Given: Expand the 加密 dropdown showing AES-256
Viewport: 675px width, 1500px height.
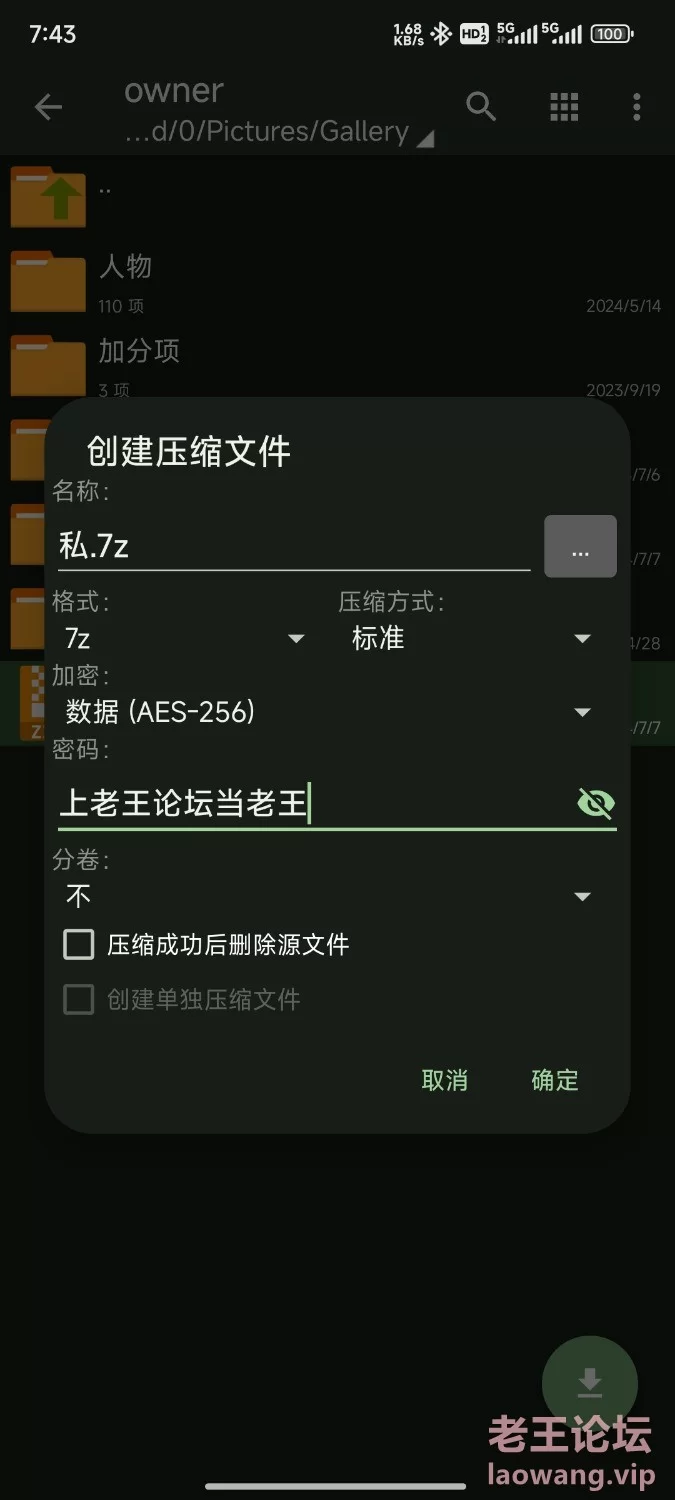Looking at the screenshot, I should point(328,712).
